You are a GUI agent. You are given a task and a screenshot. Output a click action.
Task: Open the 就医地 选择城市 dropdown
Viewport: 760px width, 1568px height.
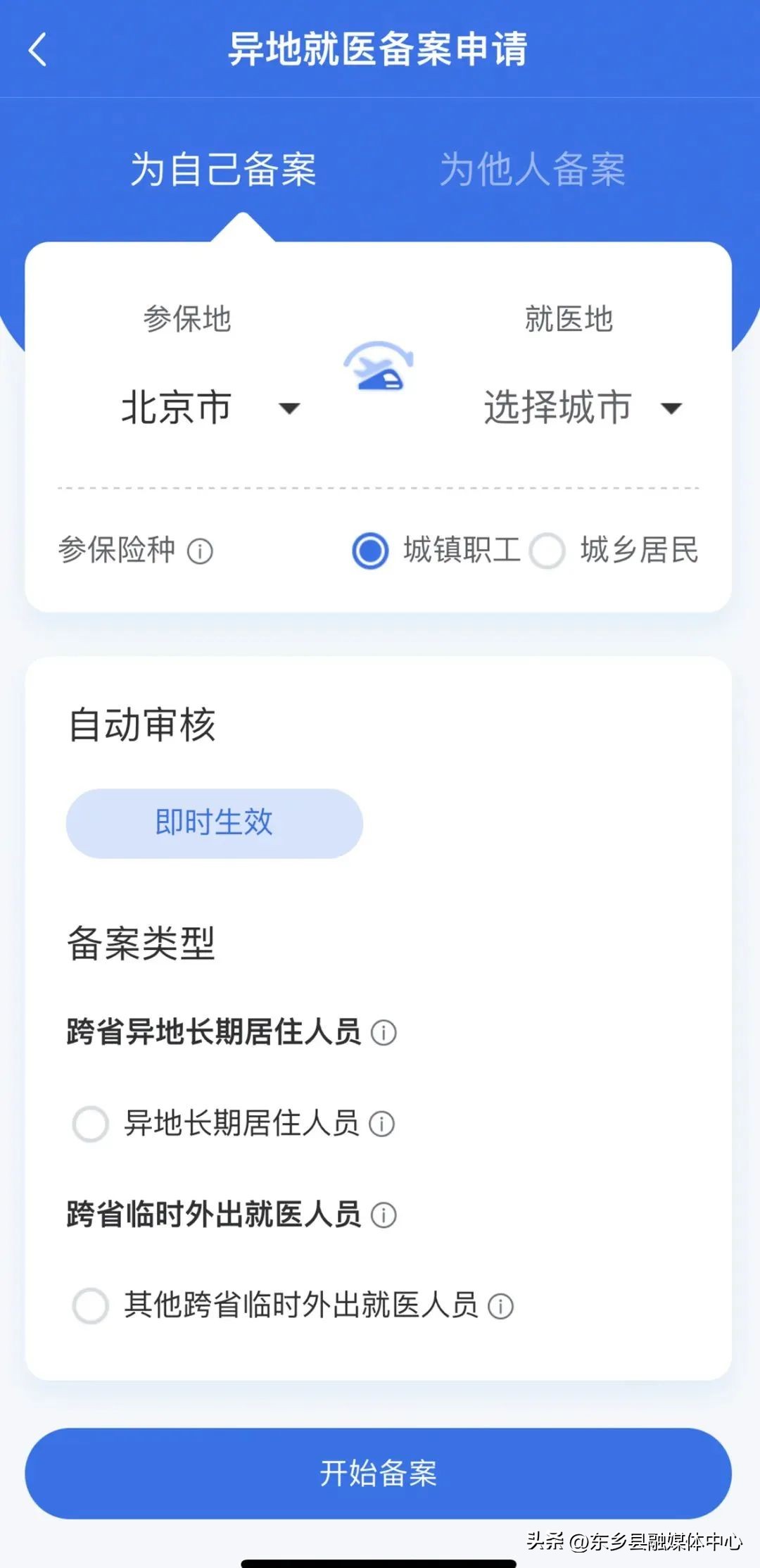click(558, 407)
